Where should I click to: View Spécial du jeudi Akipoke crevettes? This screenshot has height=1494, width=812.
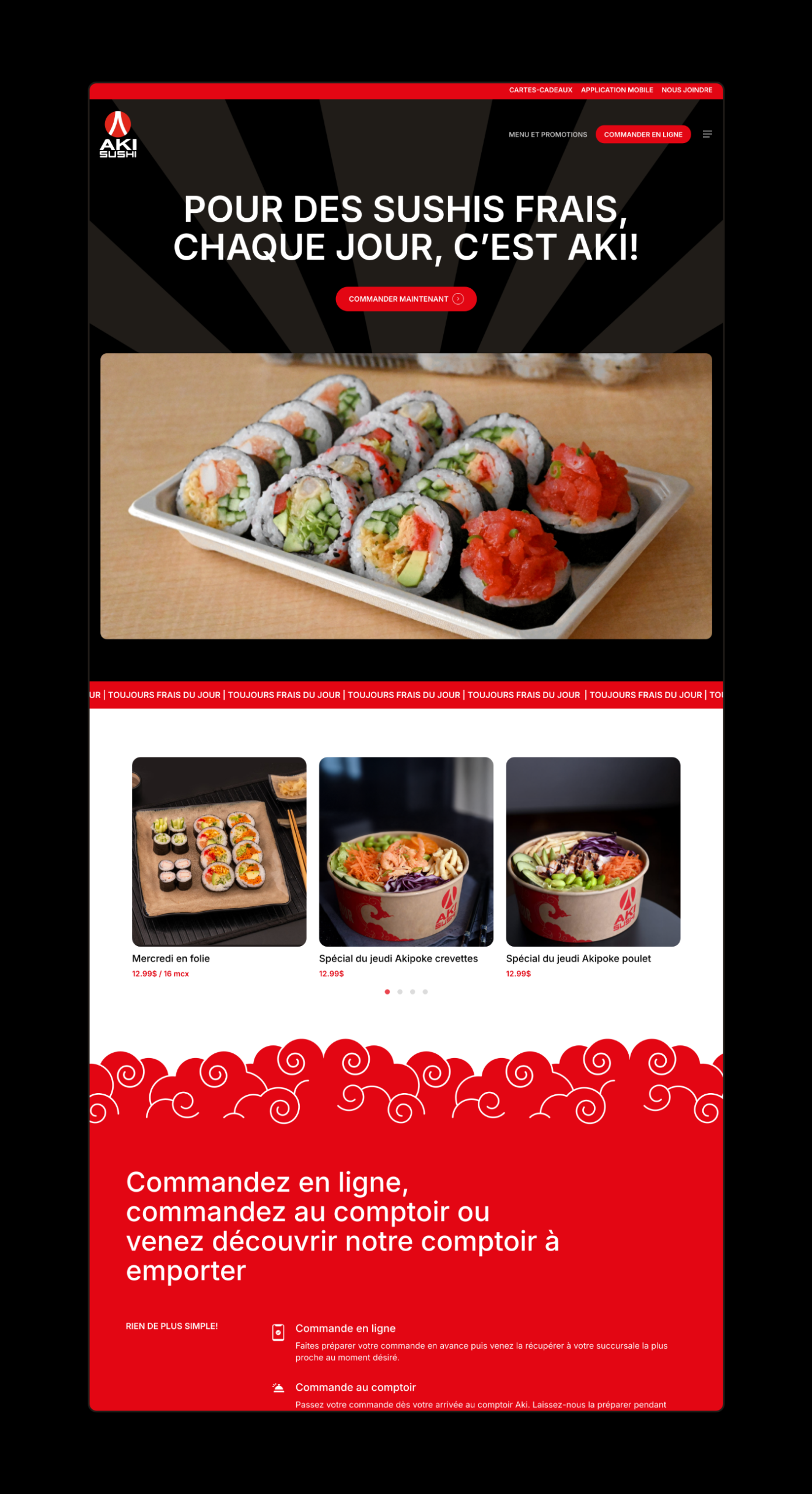406,851
